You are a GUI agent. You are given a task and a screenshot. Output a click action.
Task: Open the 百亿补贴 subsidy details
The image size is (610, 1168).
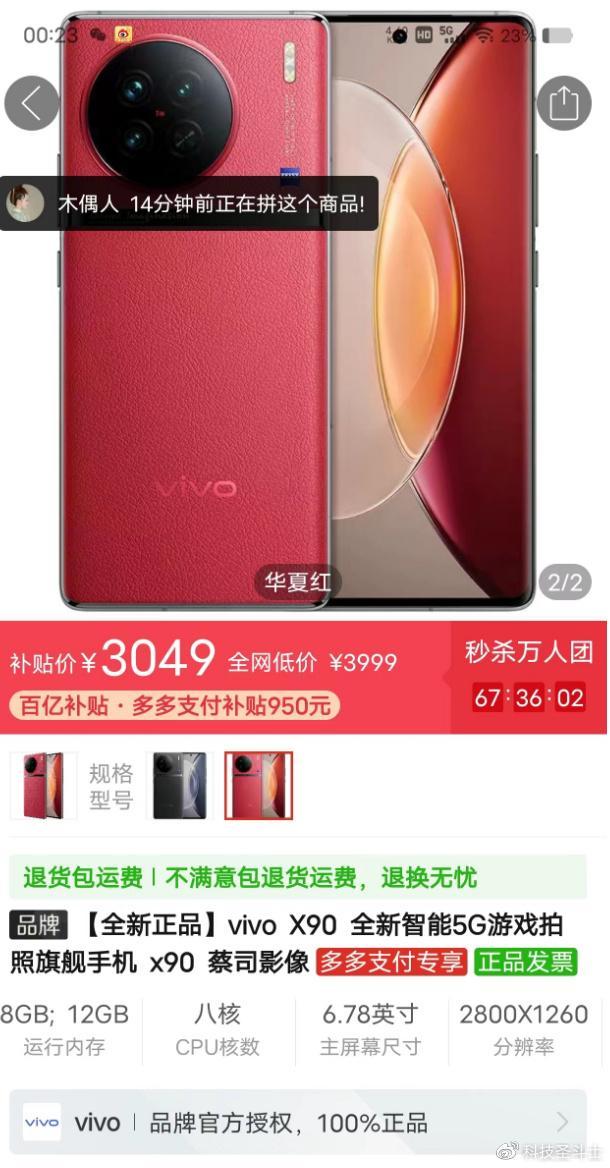(x=175, y=706)
